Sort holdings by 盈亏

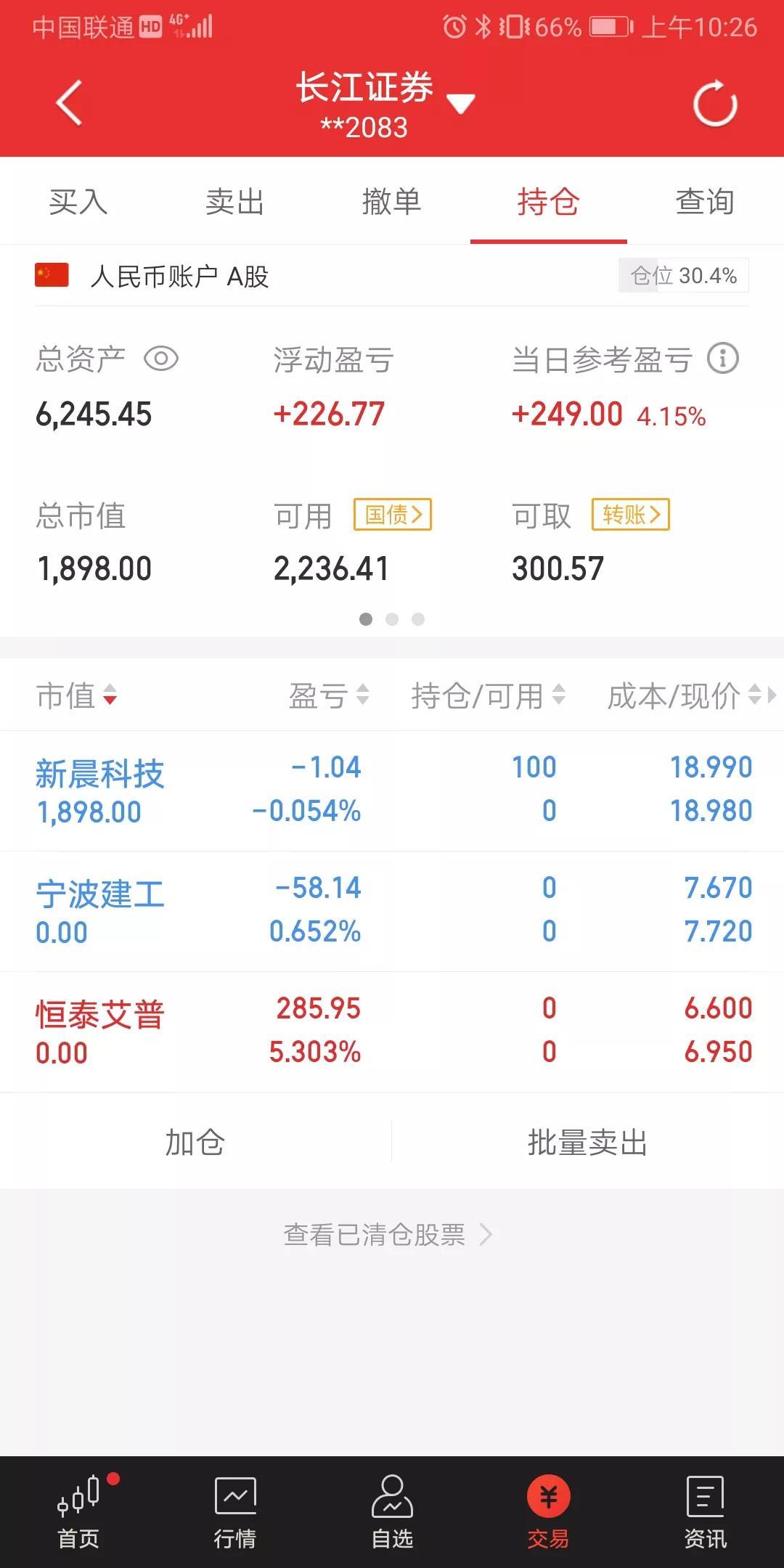(330, 696)
